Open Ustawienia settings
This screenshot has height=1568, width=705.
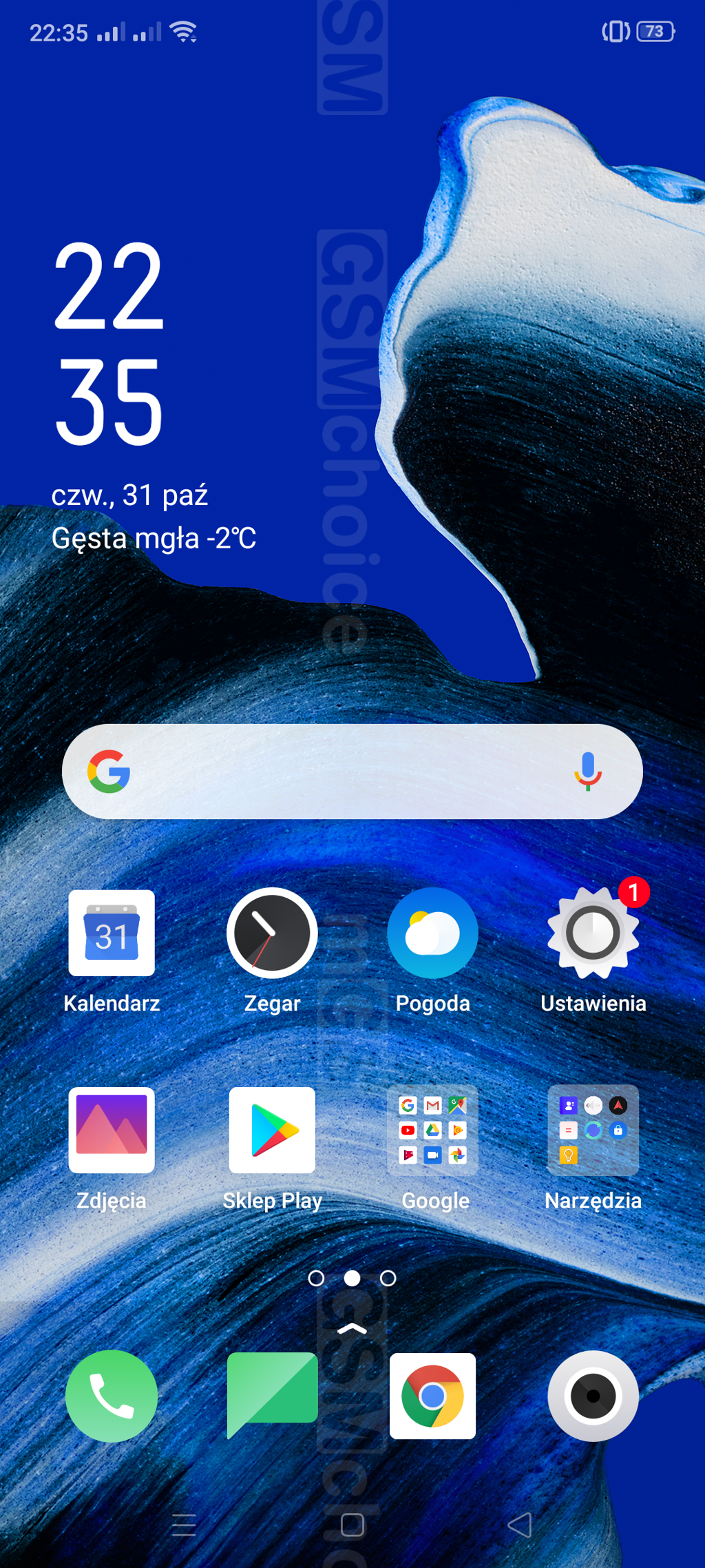point(593,933)
